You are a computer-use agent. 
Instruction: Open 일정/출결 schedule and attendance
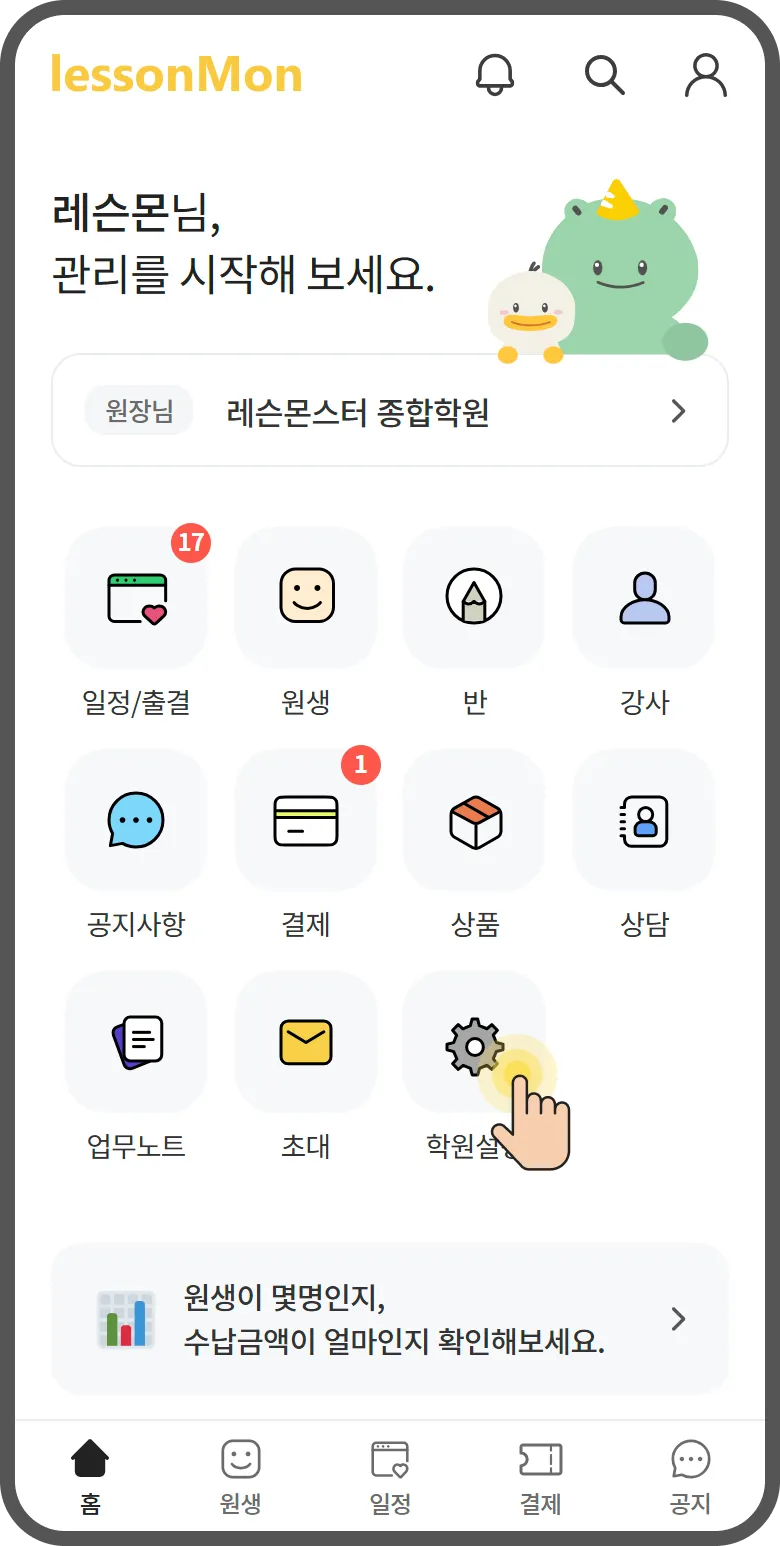coord(136,599)
